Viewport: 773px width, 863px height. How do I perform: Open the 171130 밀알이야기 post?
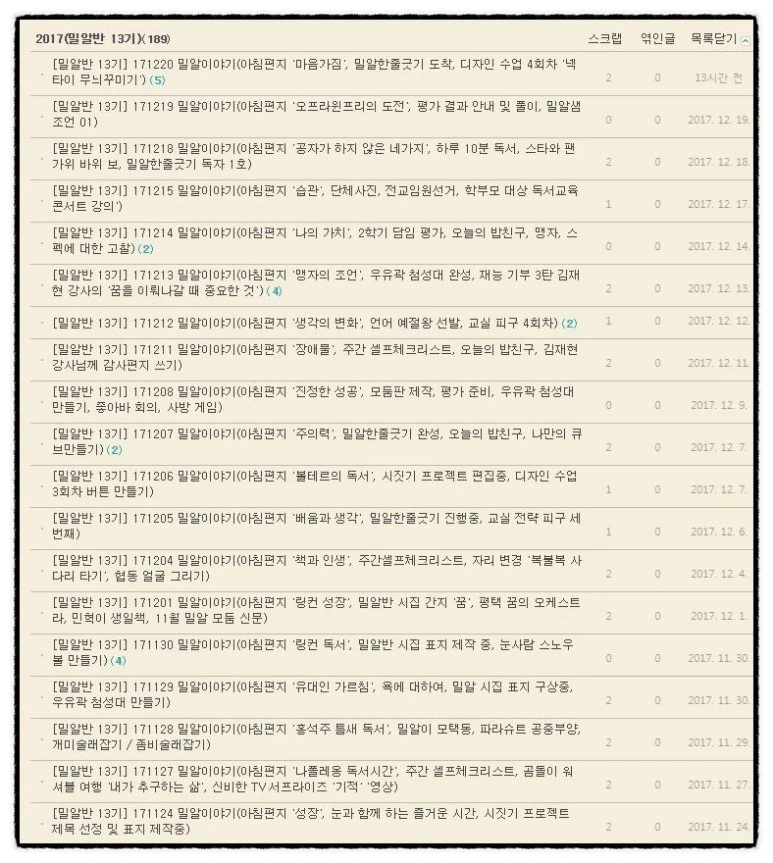313,652
